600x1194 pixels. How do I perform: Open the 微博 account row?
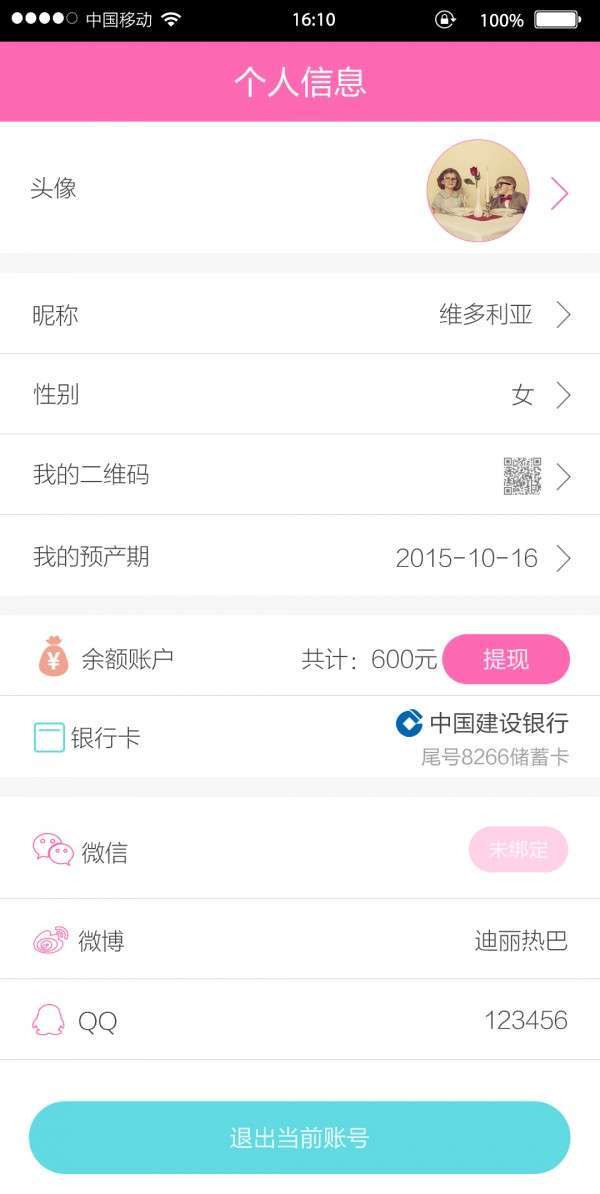coord(300,940)
